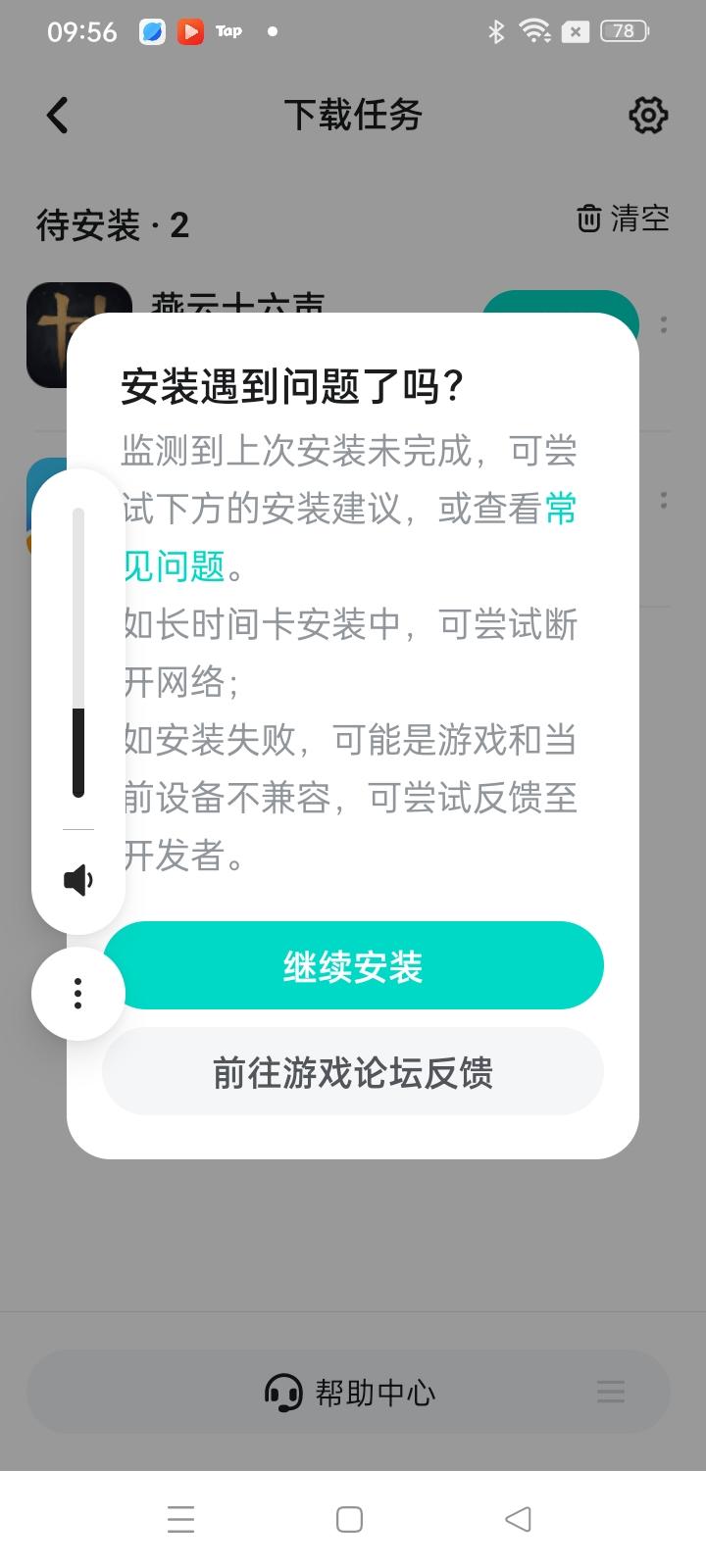This screenshot has height=1568, width=706.
Task: Open download settings via the gear icon
Action: point(647,115)
